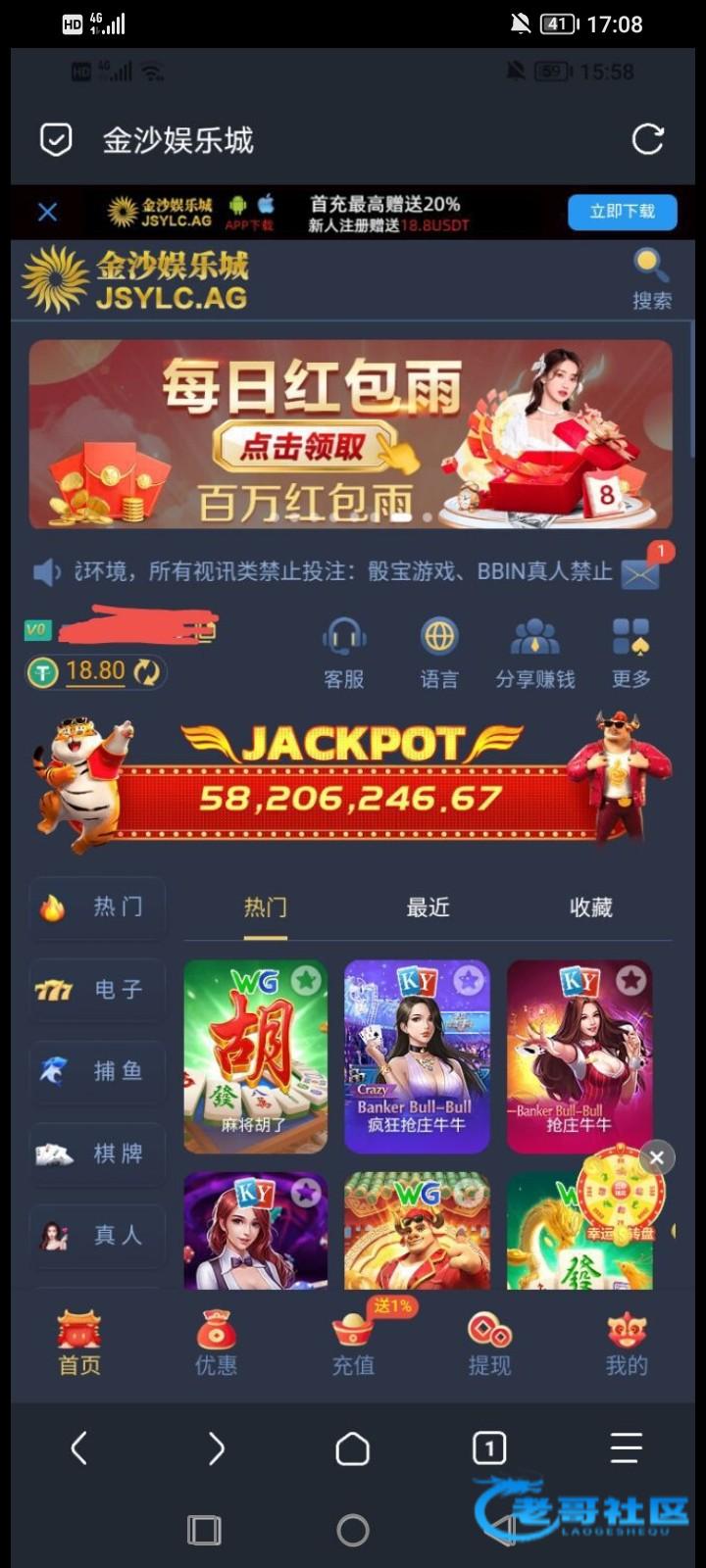Close the floating lucky wheel widget
Viewport: 706px width, 1568px height.
pos(656,1157)
